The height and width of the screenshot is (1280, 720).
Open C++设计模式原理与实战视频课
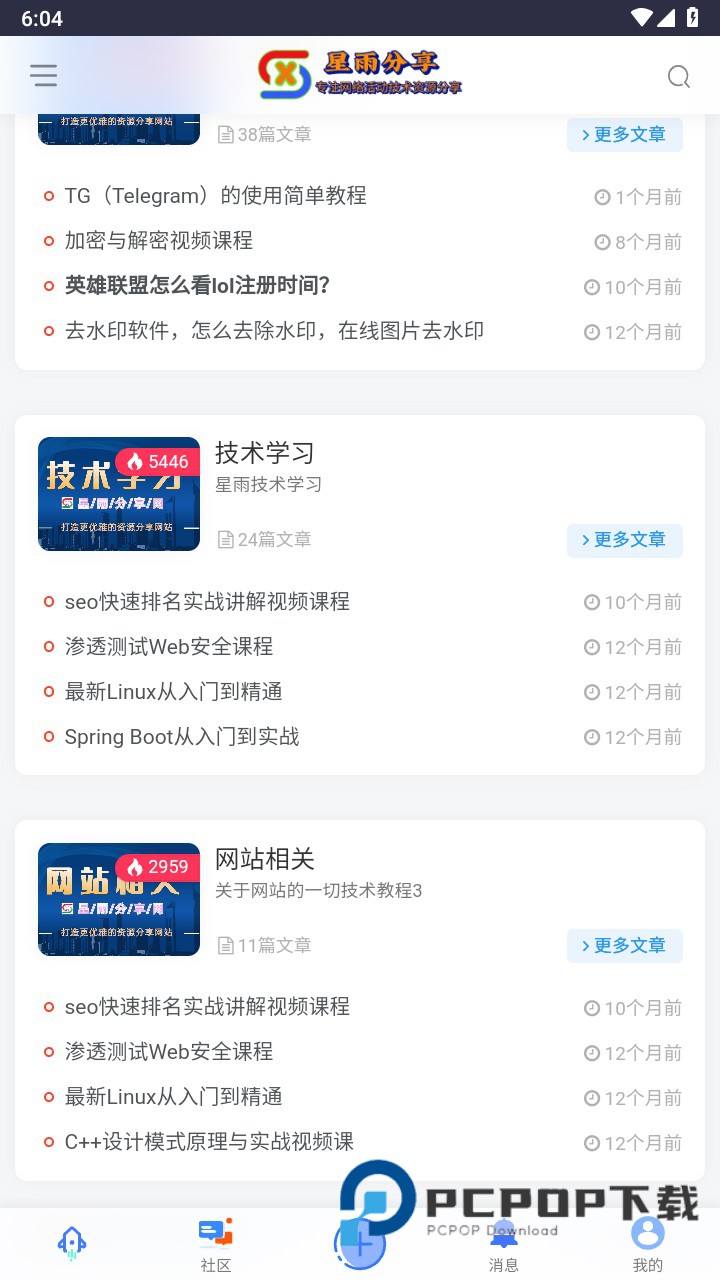(x=209, y=1142)
